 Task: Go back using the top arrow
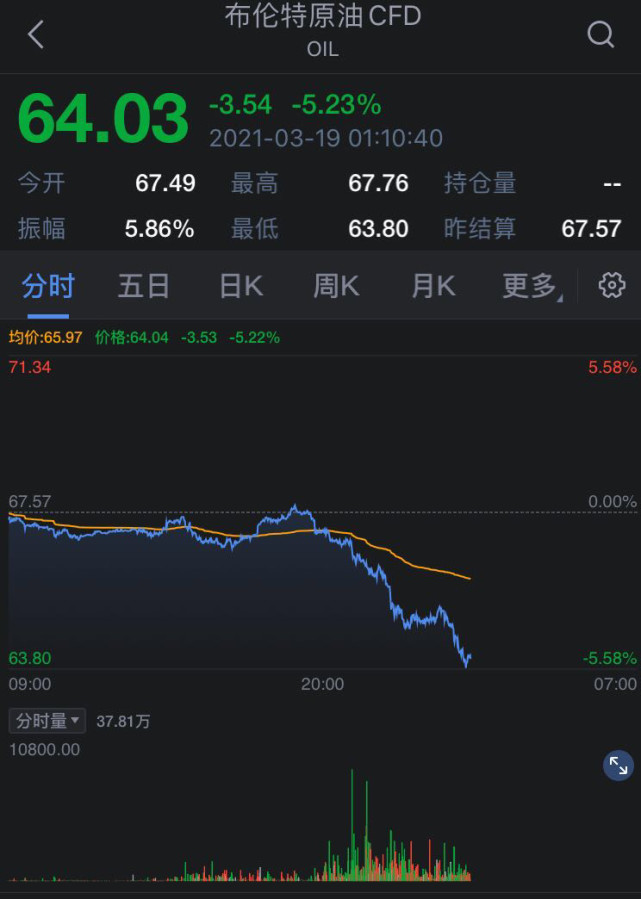36,35
